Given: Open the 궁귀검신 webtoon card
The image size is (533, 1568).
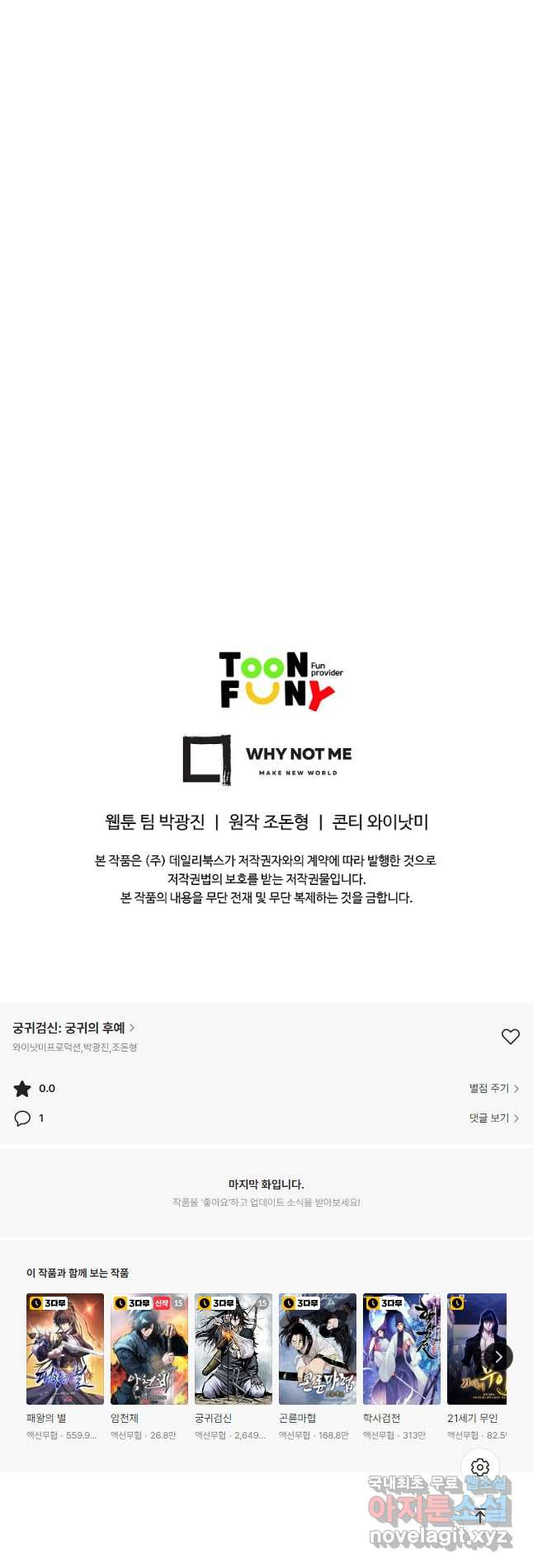Looking at the screenshot, I should [x=233, y=1349].
